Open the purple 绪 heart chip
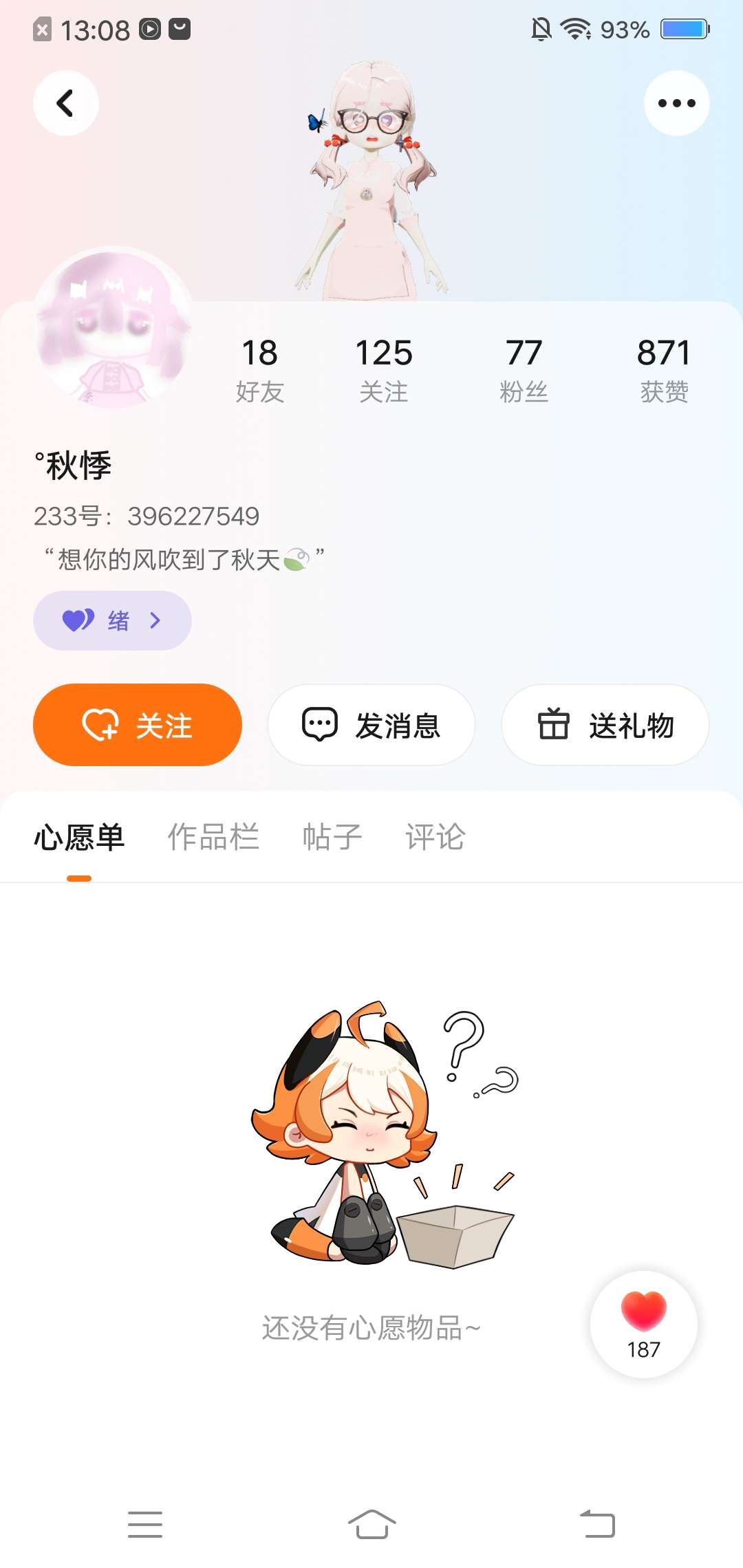 tap(112, 620)
